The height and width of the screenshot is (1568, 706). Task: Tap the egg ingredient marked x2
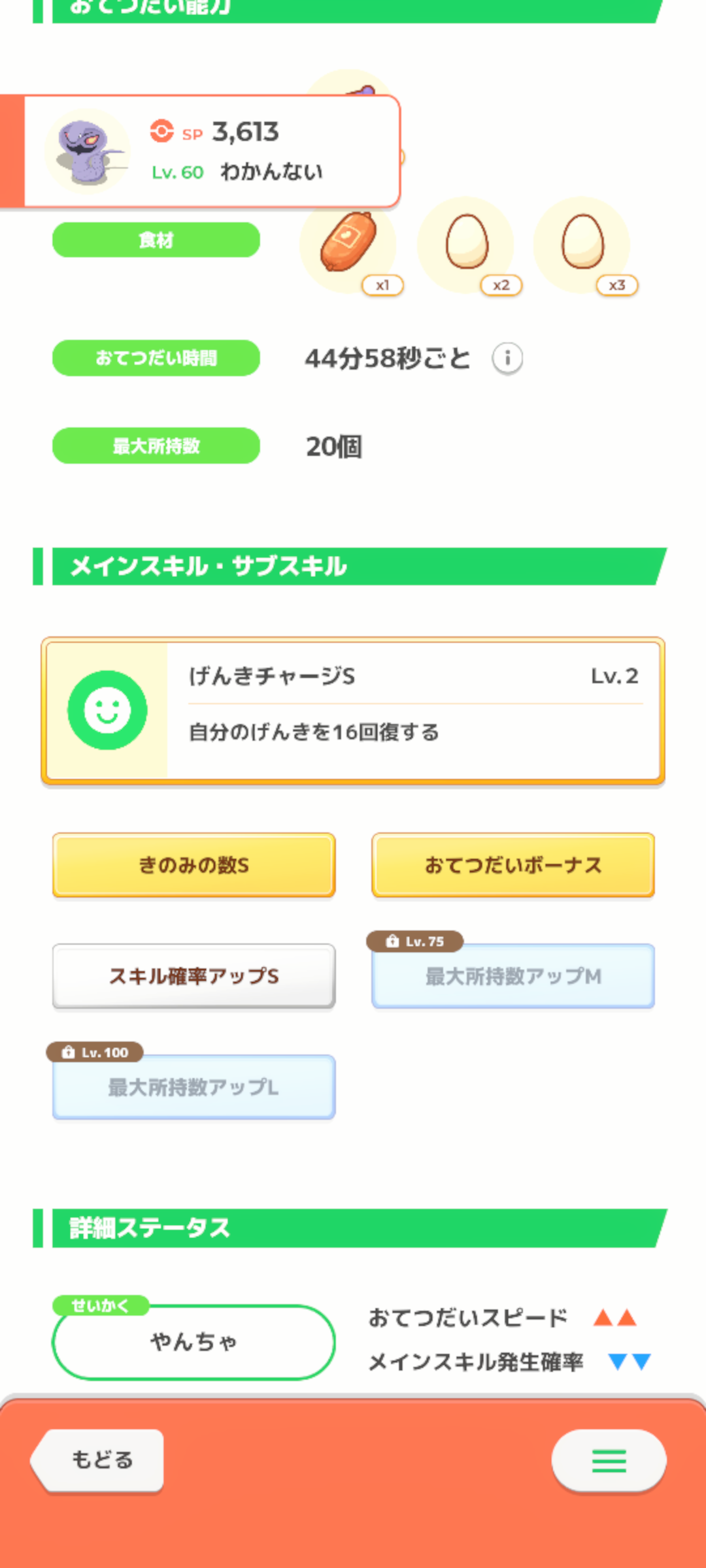[x=467, y=245]
